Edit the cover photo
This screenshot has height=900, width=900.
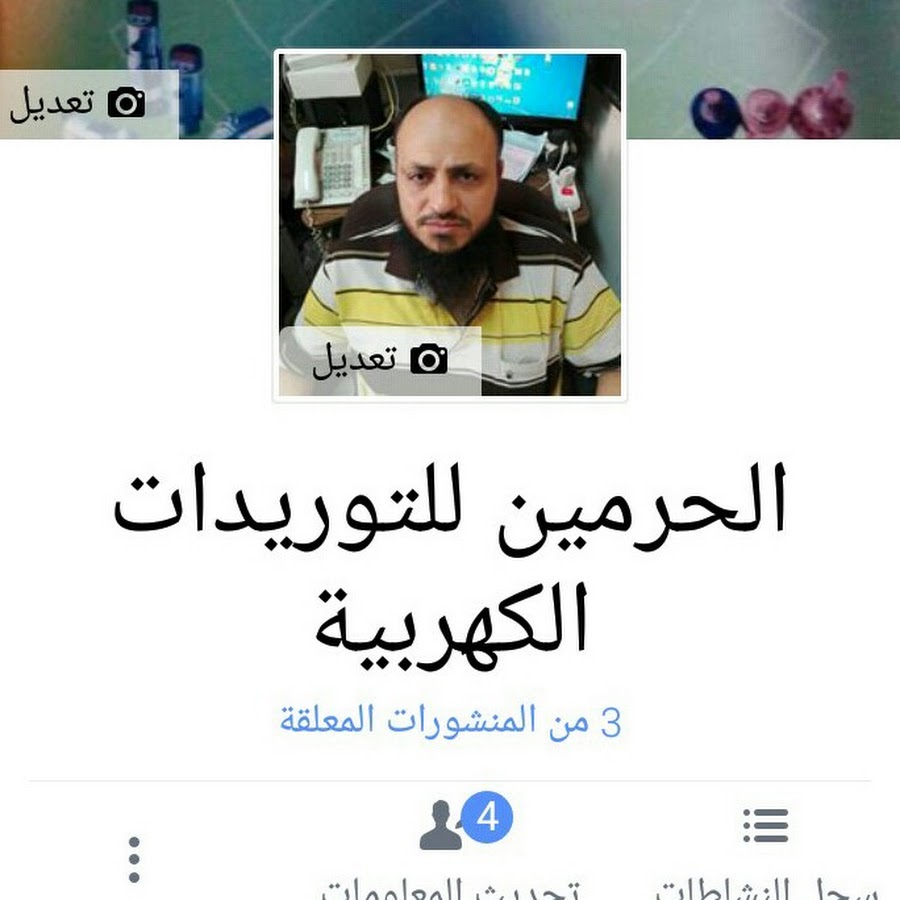click(x=80, y=104)
